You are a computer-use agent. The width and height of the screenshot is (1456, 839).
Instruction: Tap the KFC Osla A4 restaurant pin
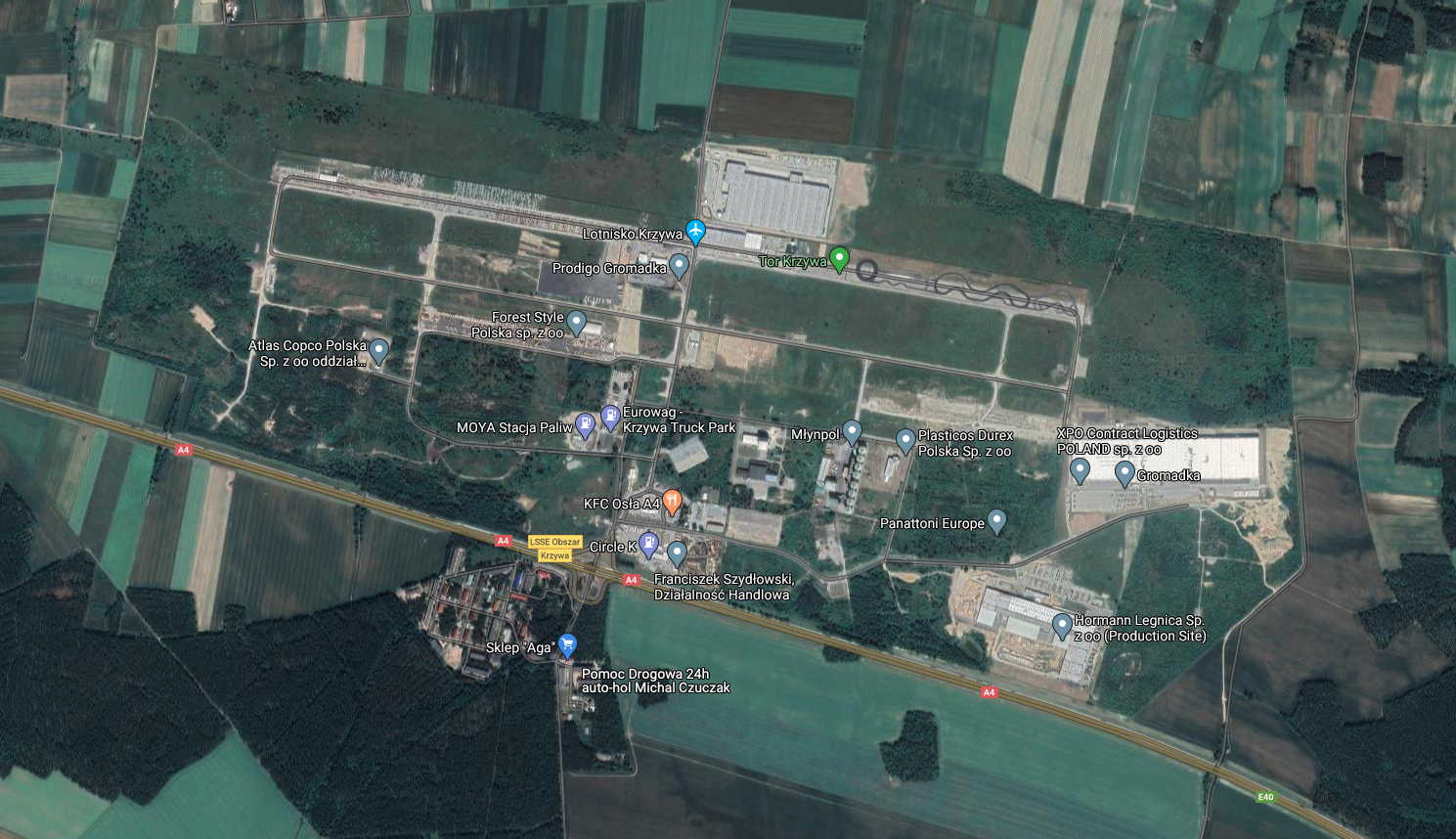pyautogui.click(x=672, y=503)
